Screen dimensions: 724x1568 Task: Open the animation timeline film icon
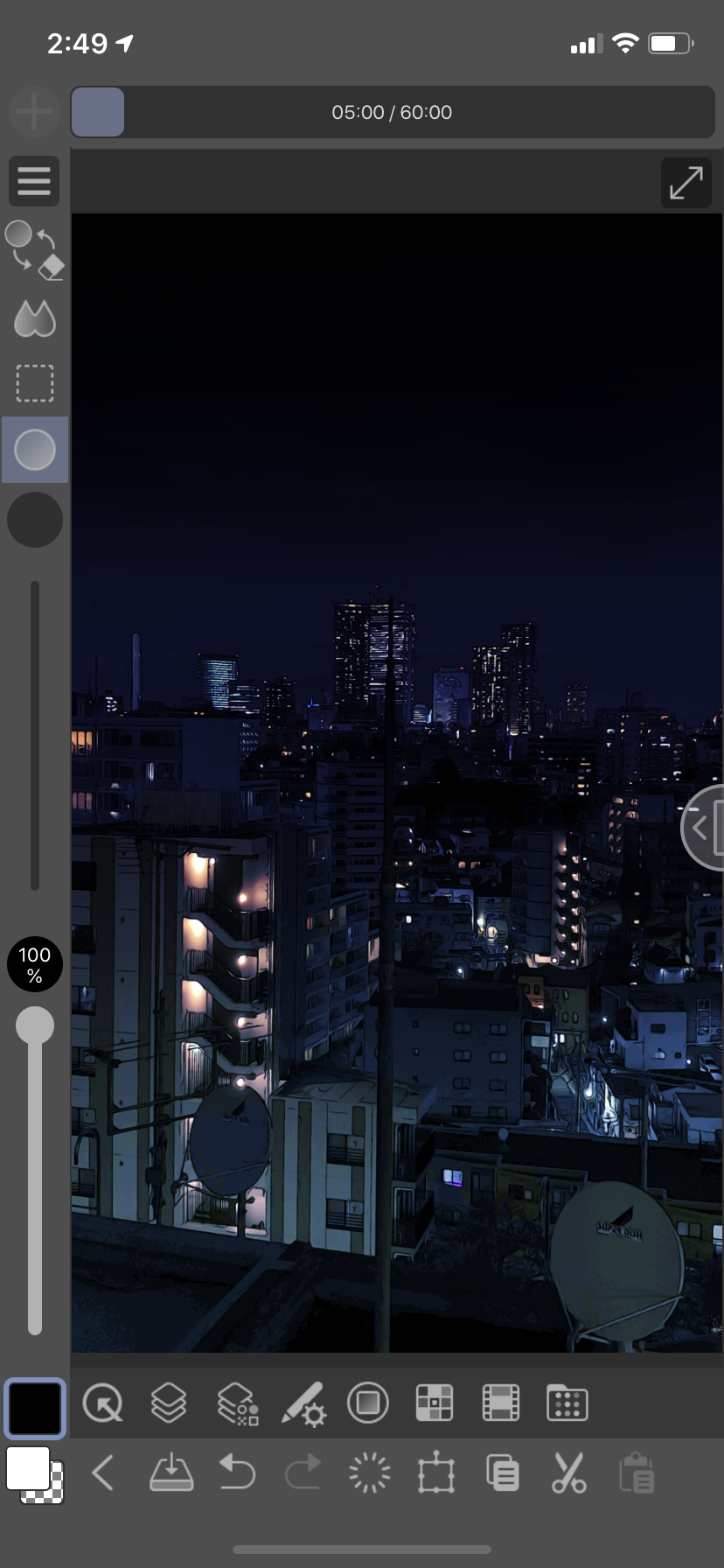click(501, 1403)
